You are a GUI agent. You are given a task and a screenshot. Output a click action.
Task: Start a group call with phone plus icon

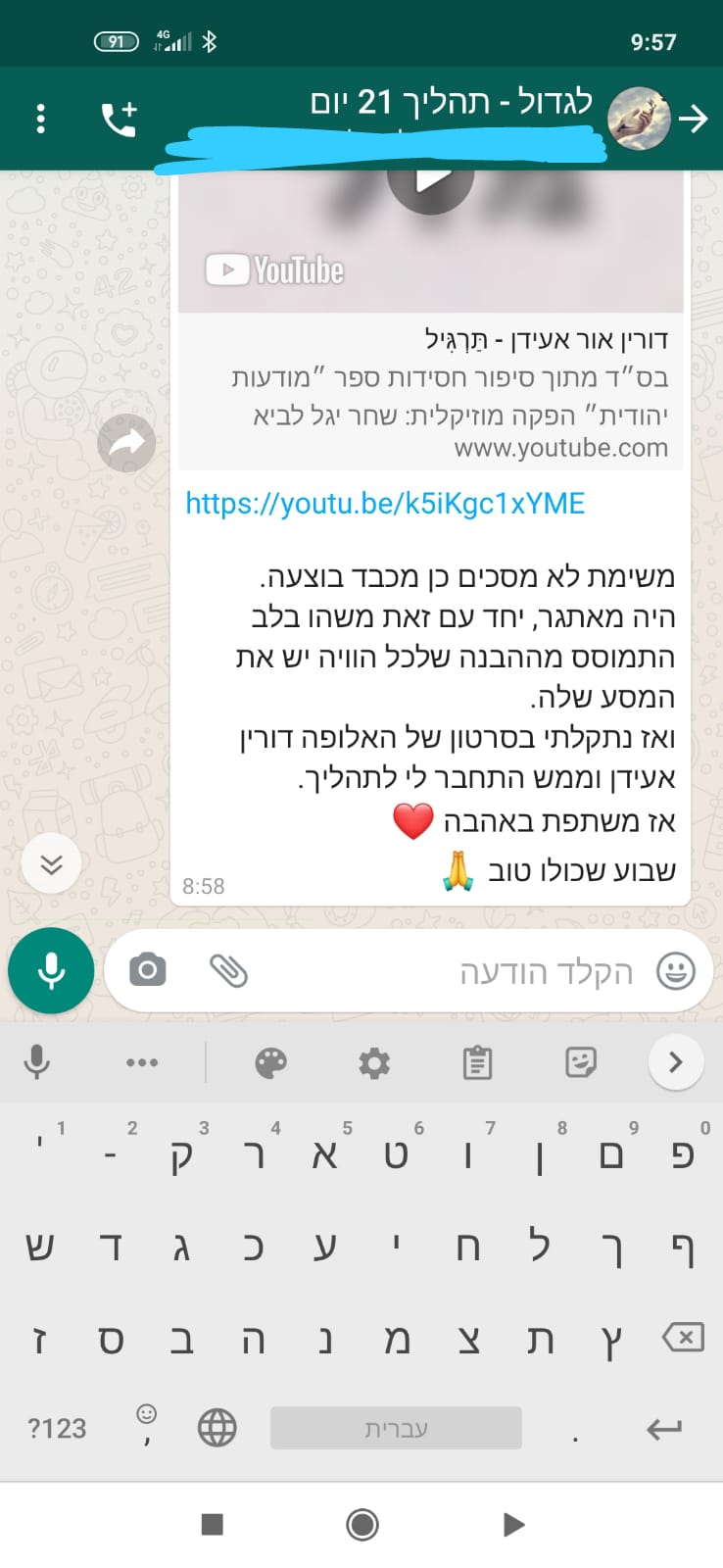click(120, 119)
